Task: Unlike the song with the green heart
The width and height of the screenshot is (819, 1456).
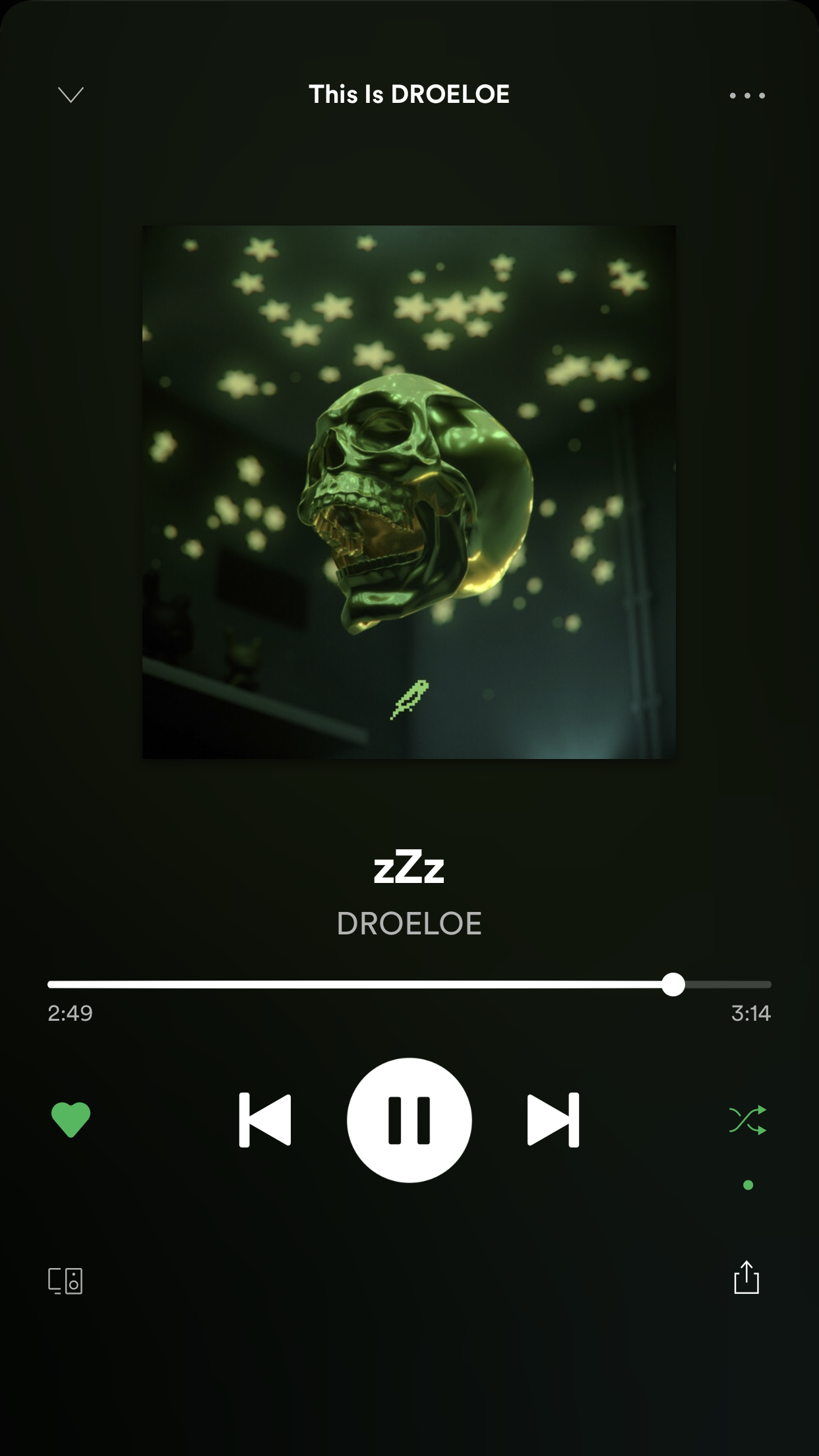Action: point(71,1120)
